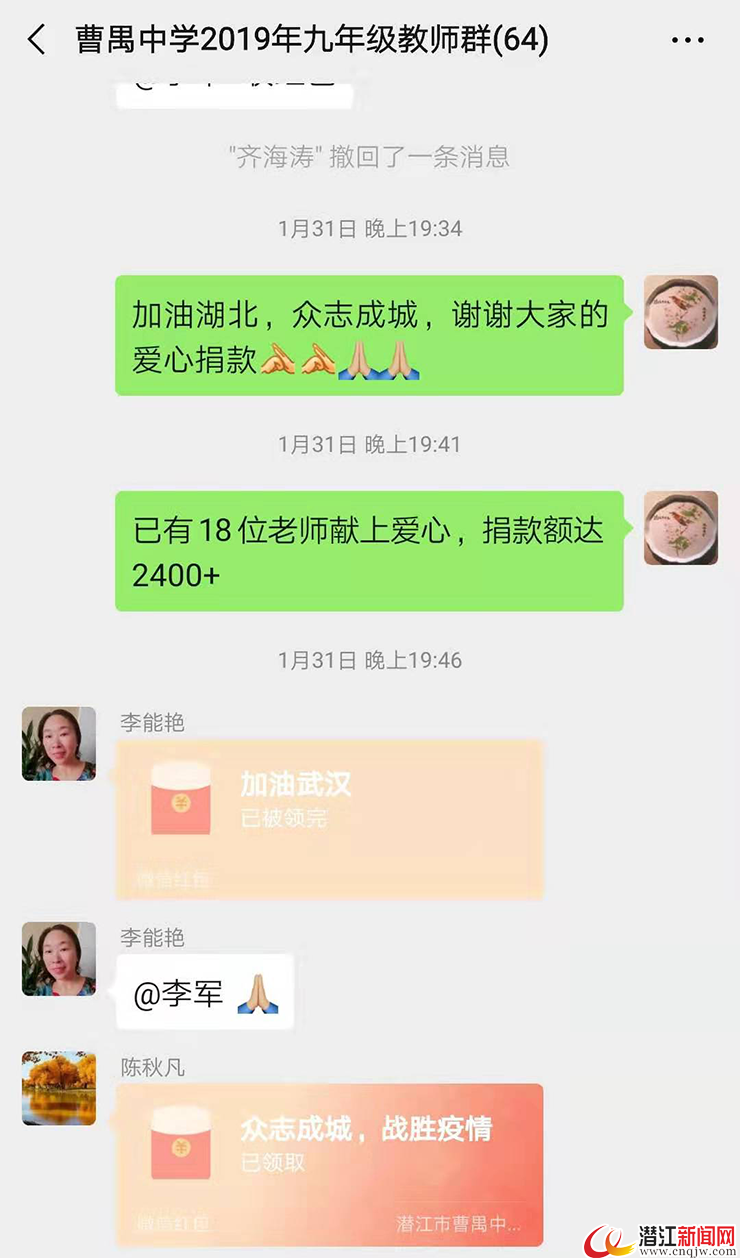740x1259 pixels.
Task: View 陈秋凡's profile avatar
Action: click(x=59, y=1088)
